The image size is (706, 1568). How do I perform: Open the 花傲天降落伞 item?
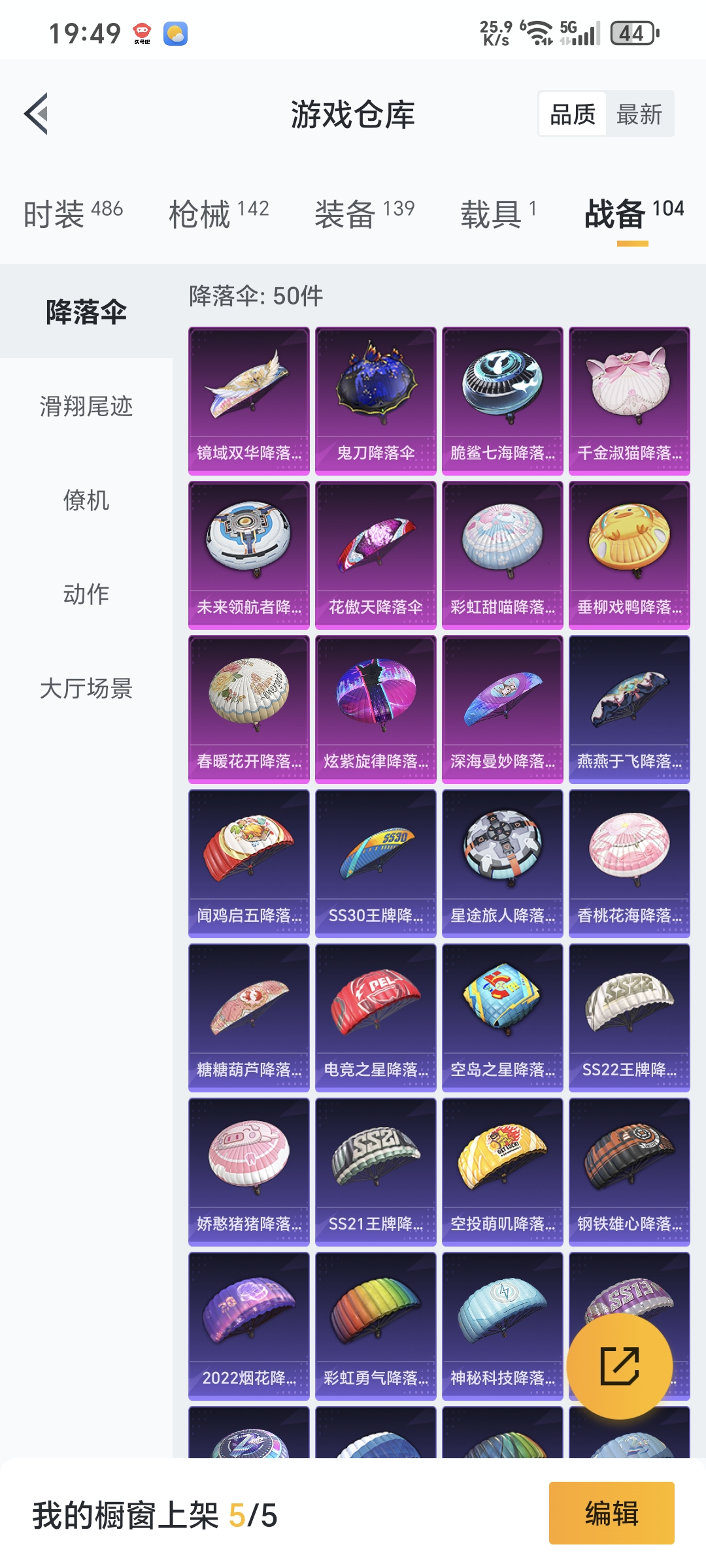point(375,555)
